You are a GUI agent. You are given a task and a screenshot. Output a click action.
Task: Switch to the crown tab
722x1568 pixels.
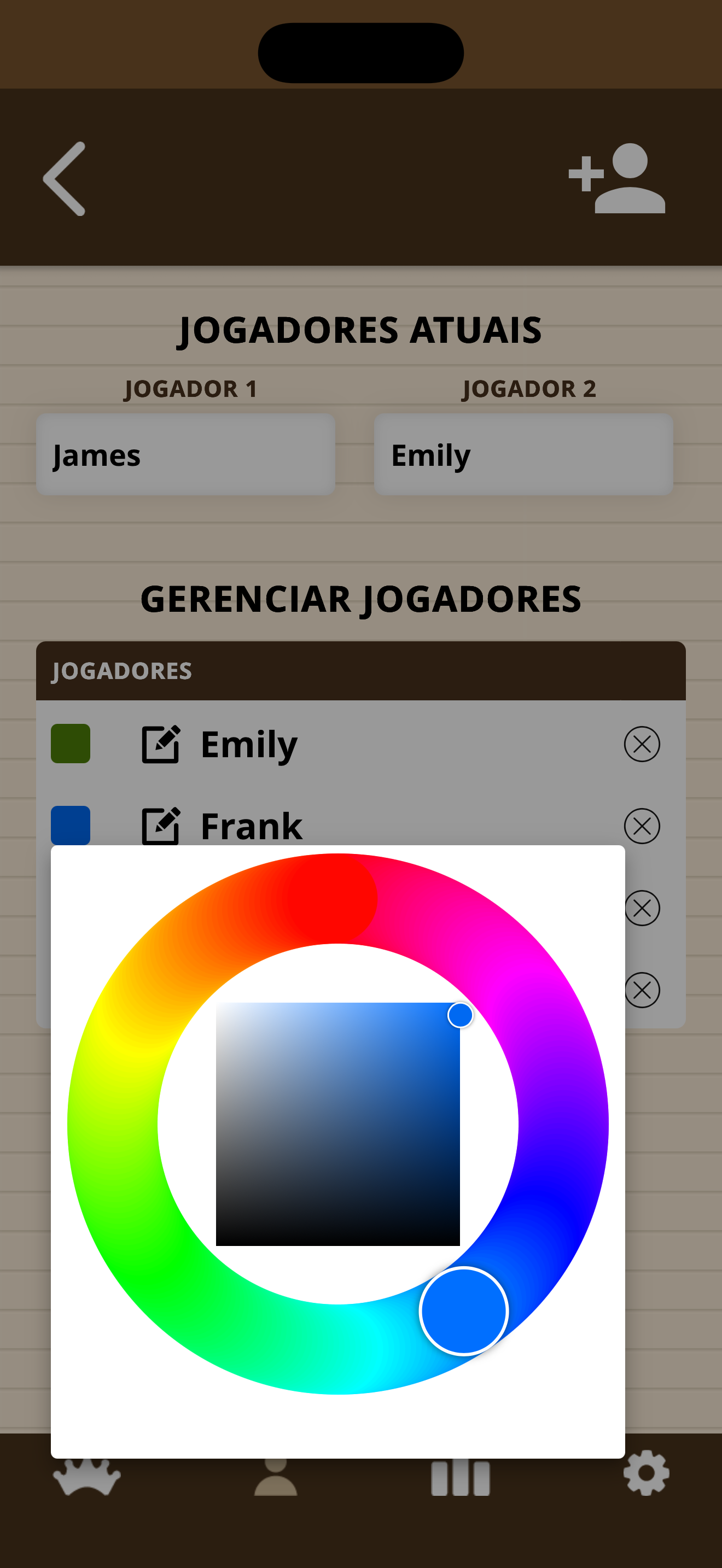(x=86, y=1477)
